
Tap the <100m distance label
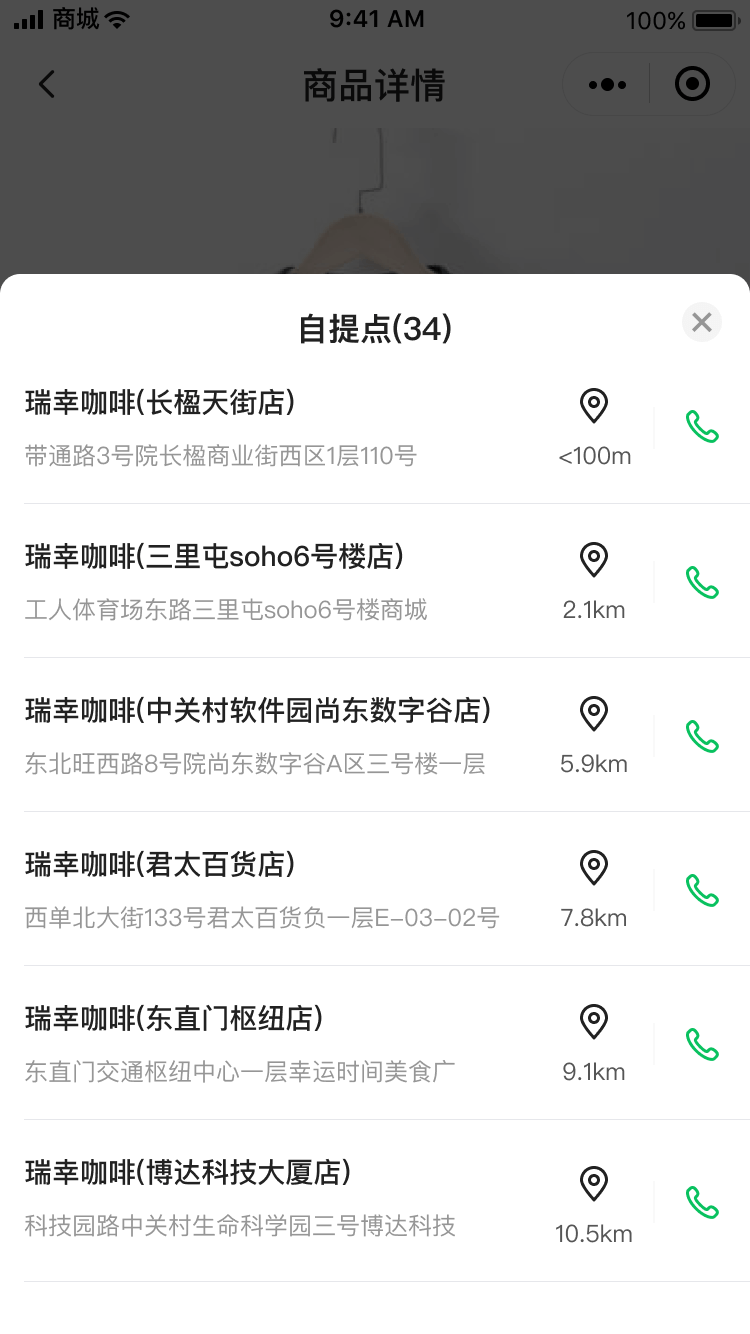tap(594, 455)
